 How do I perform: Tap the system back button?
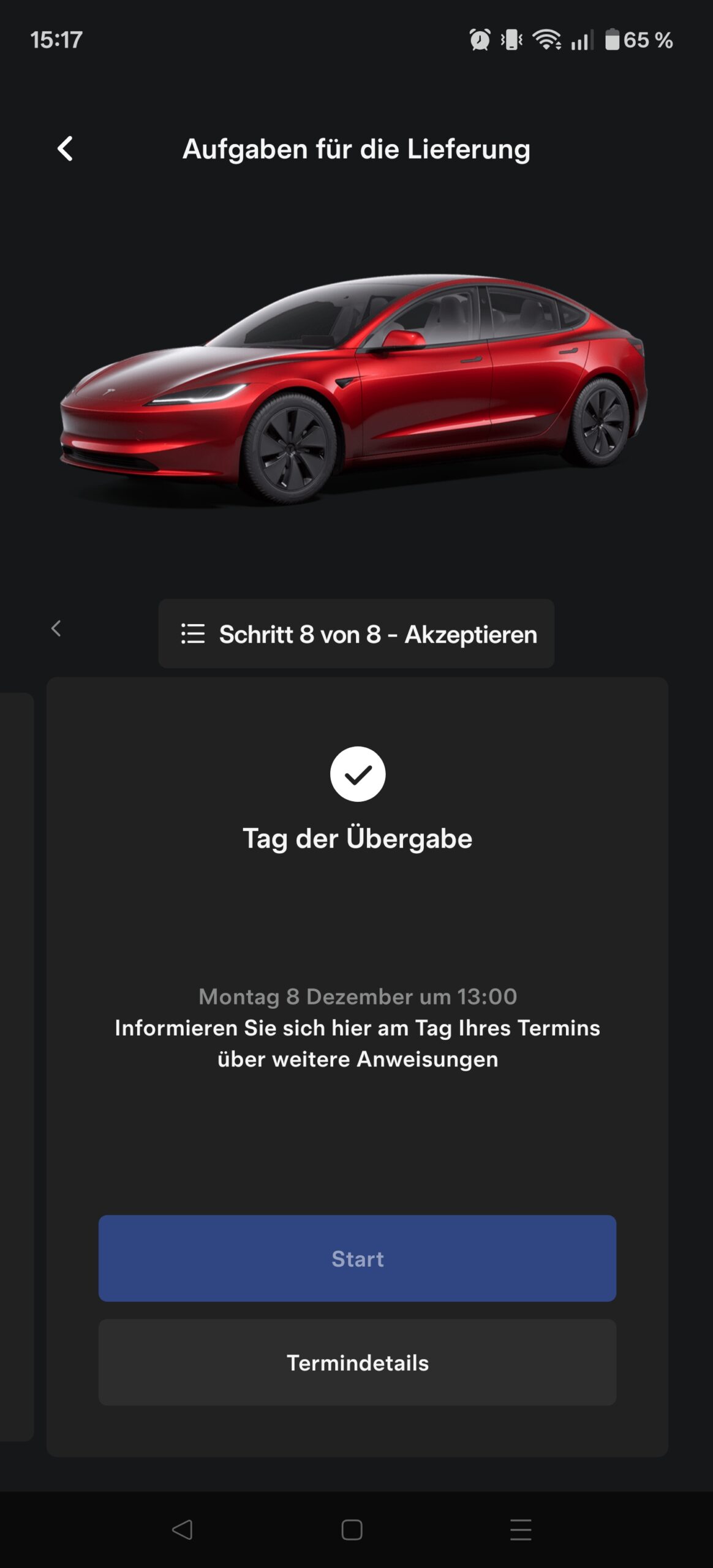pos(182,1529)
